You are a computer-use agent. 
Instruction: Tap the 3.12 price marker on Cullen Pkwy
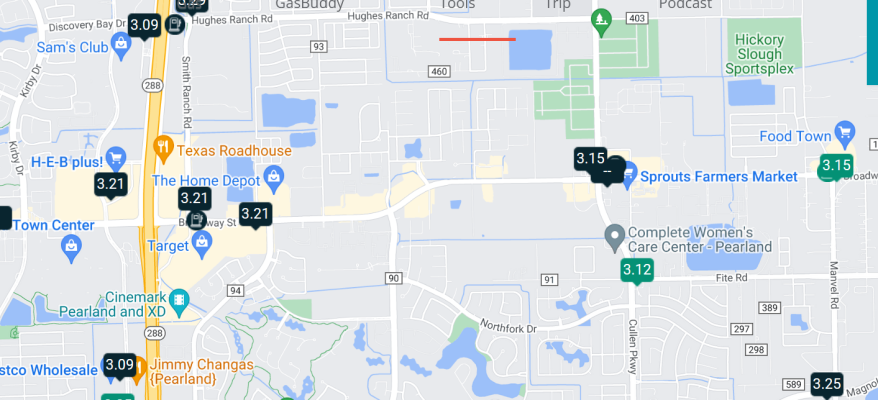point(637,269)
